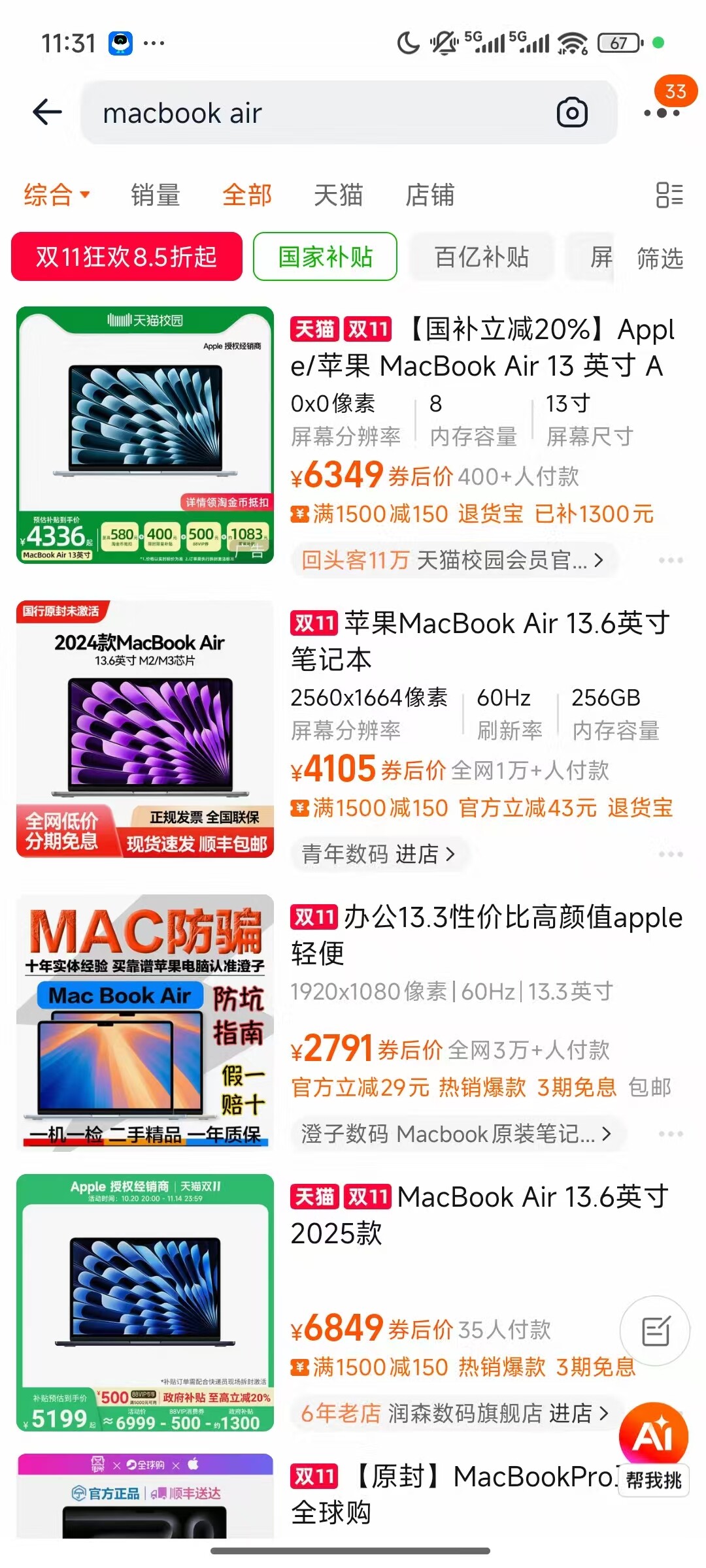Open more options for 澄子数码 listing

pyautogui.click(x=671, y=1134)
